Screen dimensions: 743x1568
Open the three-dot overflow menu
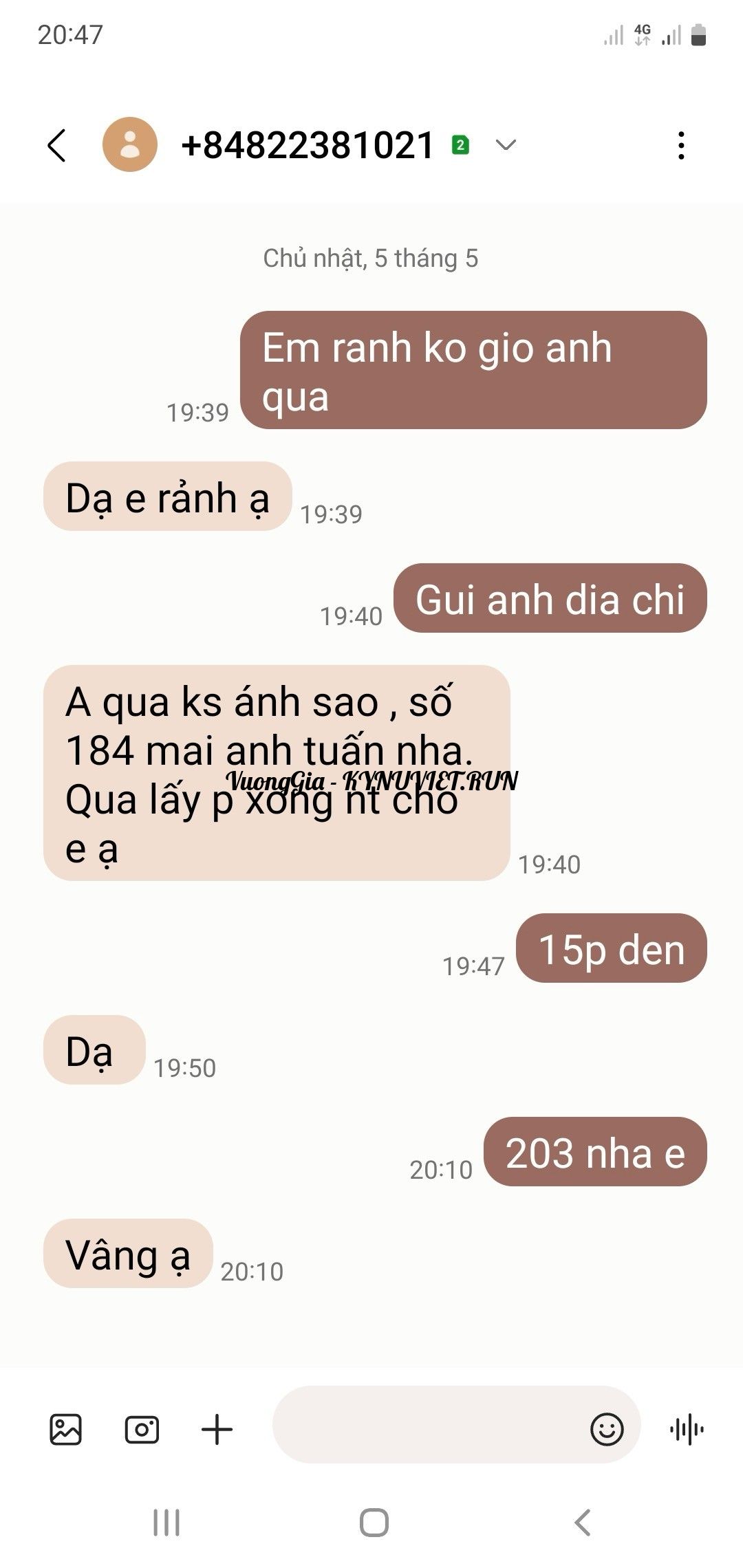pos(681,146)
